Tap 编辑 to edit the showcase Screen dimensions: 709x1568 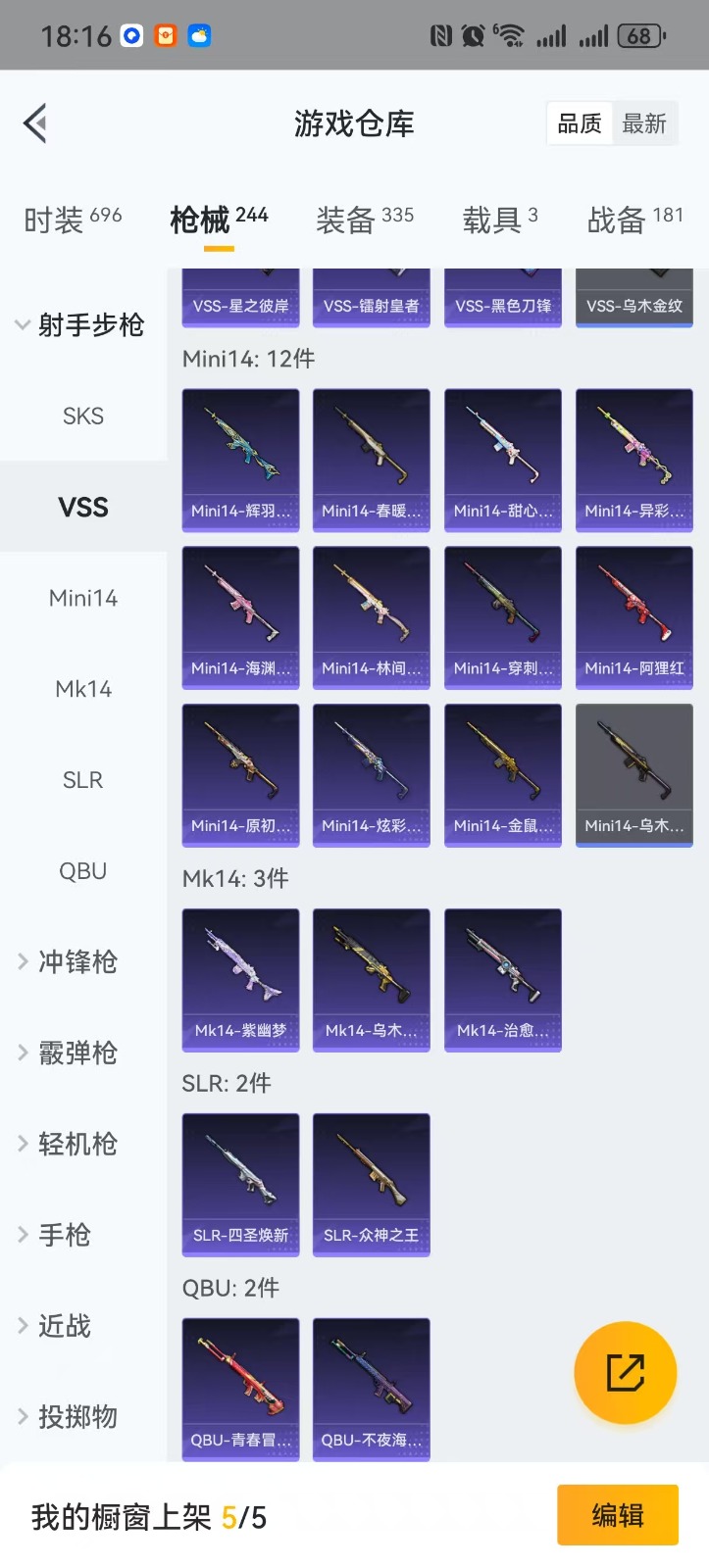[x=617, y=1515]
